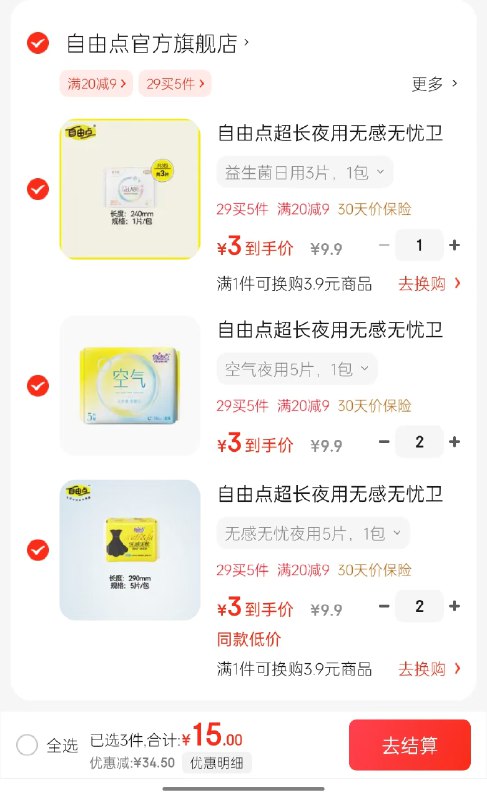The image size is (487, 800).
Task: View 优惠明细 discount details
Action: [217, 763]
